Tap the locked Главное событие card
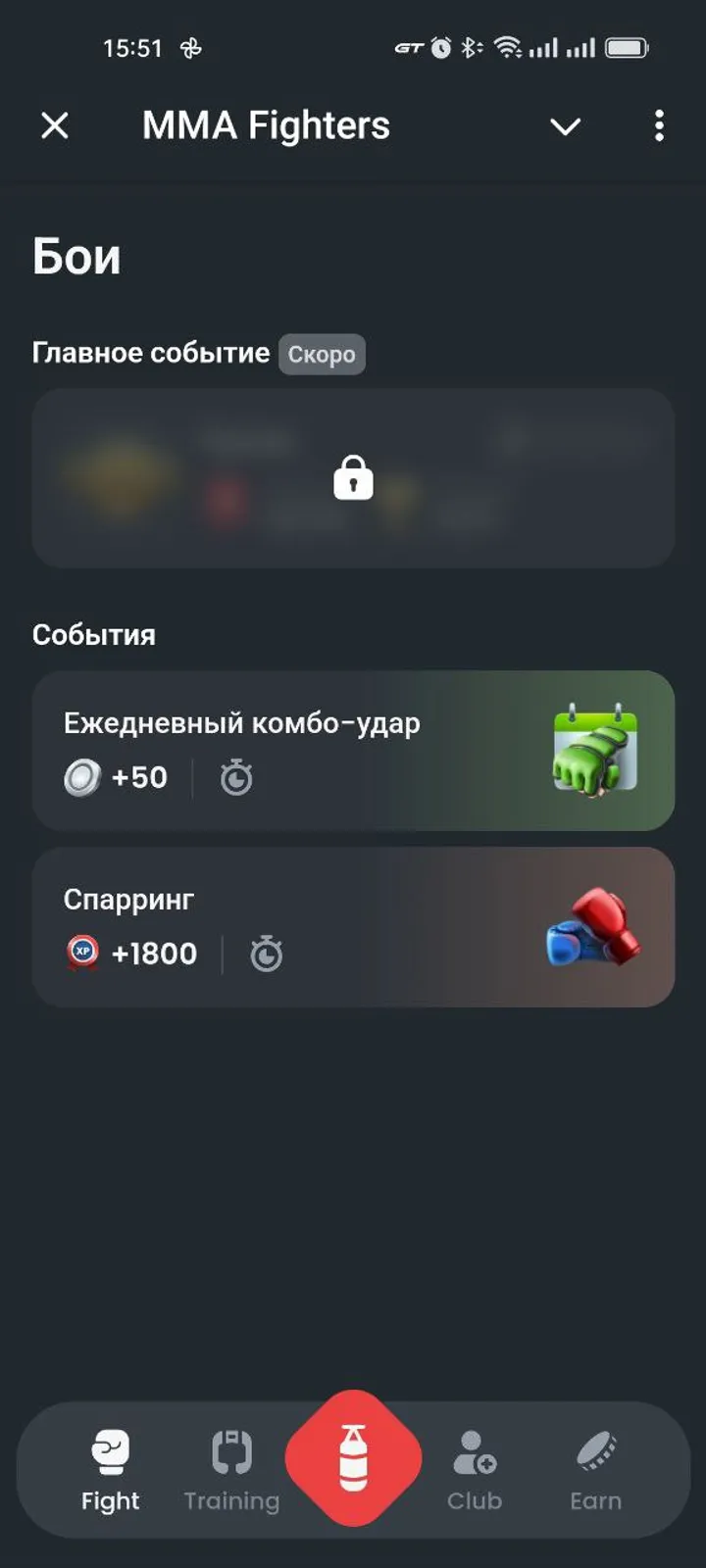706x1568 pixels. [x=353, y=478]
